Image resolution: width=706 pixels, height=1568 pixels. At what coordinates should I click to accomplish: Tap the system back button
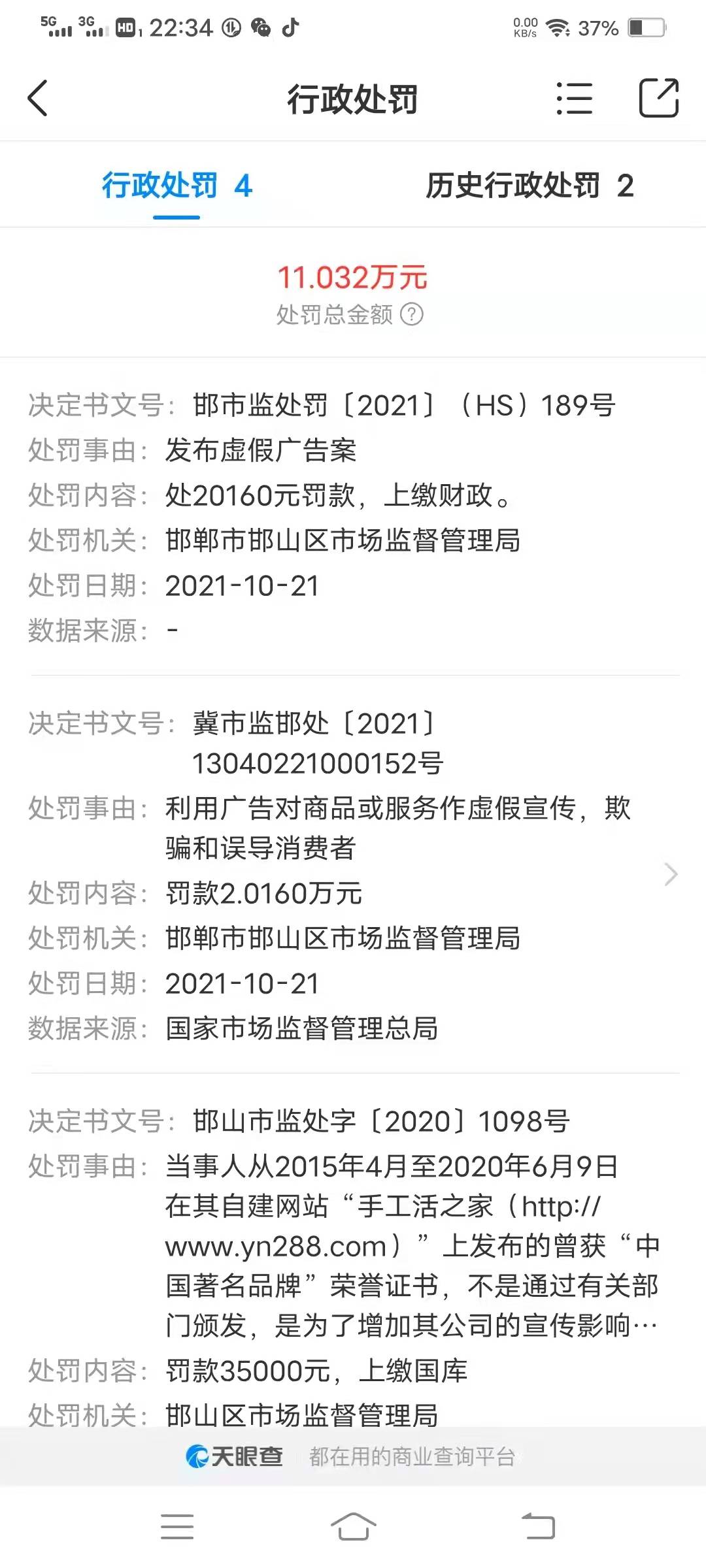(538, 1527)
